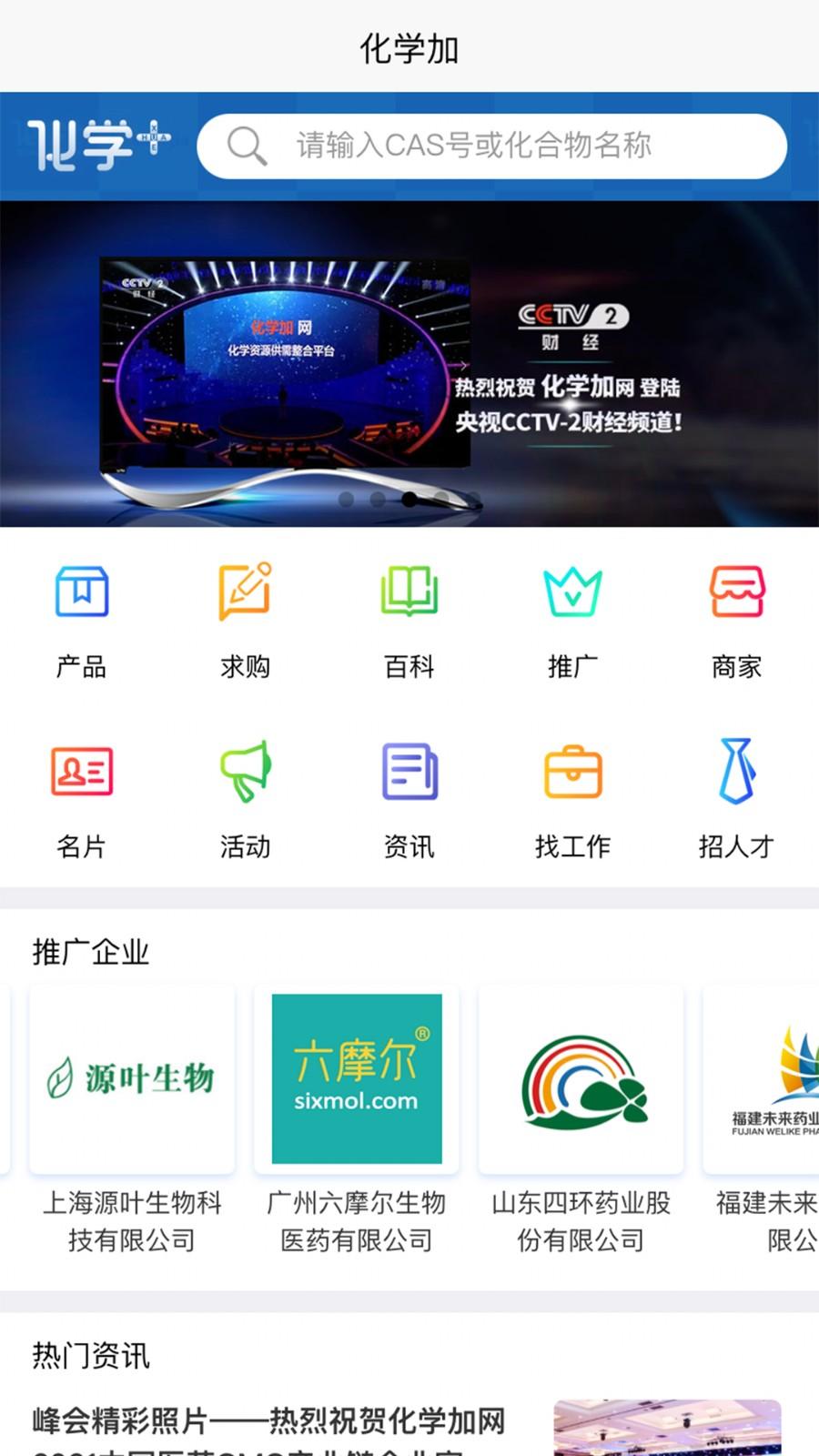Open the 源叶生物 company logo
This screenshot has height=1456, width=819.
click(132, 1078)
